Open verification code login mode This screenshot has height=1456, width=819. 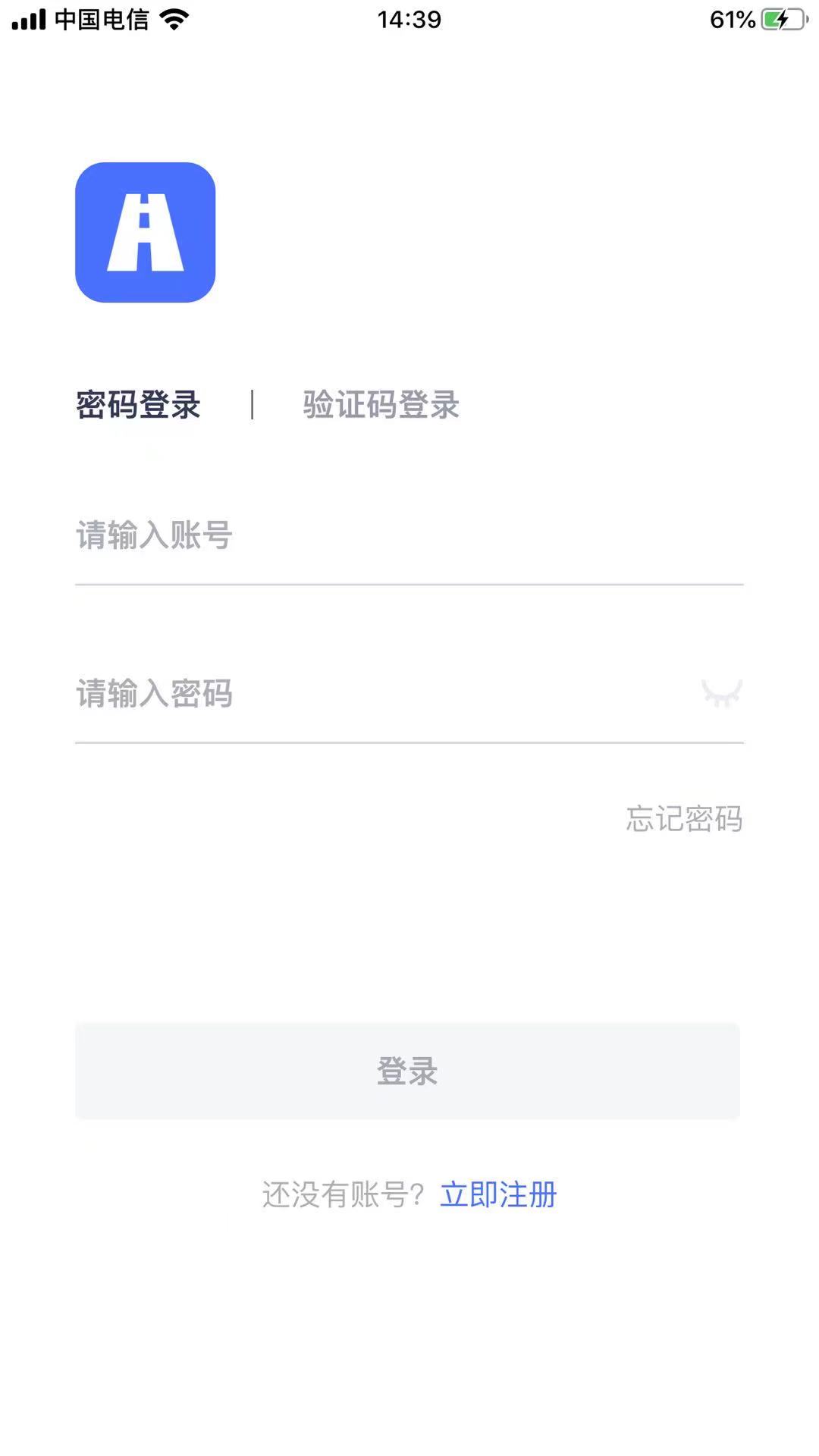click(x=381, y=406)
